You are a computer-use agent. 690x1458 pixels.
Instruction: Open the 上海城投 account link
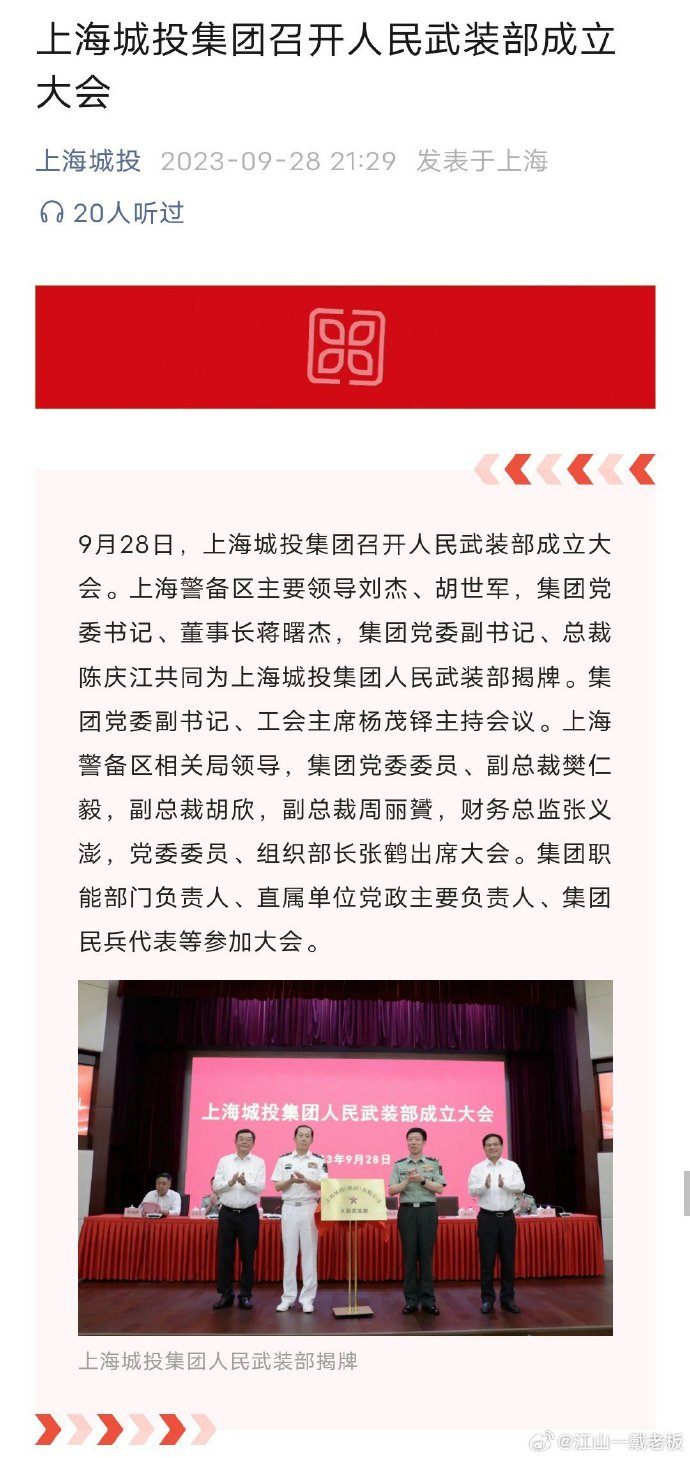point(88,161)
